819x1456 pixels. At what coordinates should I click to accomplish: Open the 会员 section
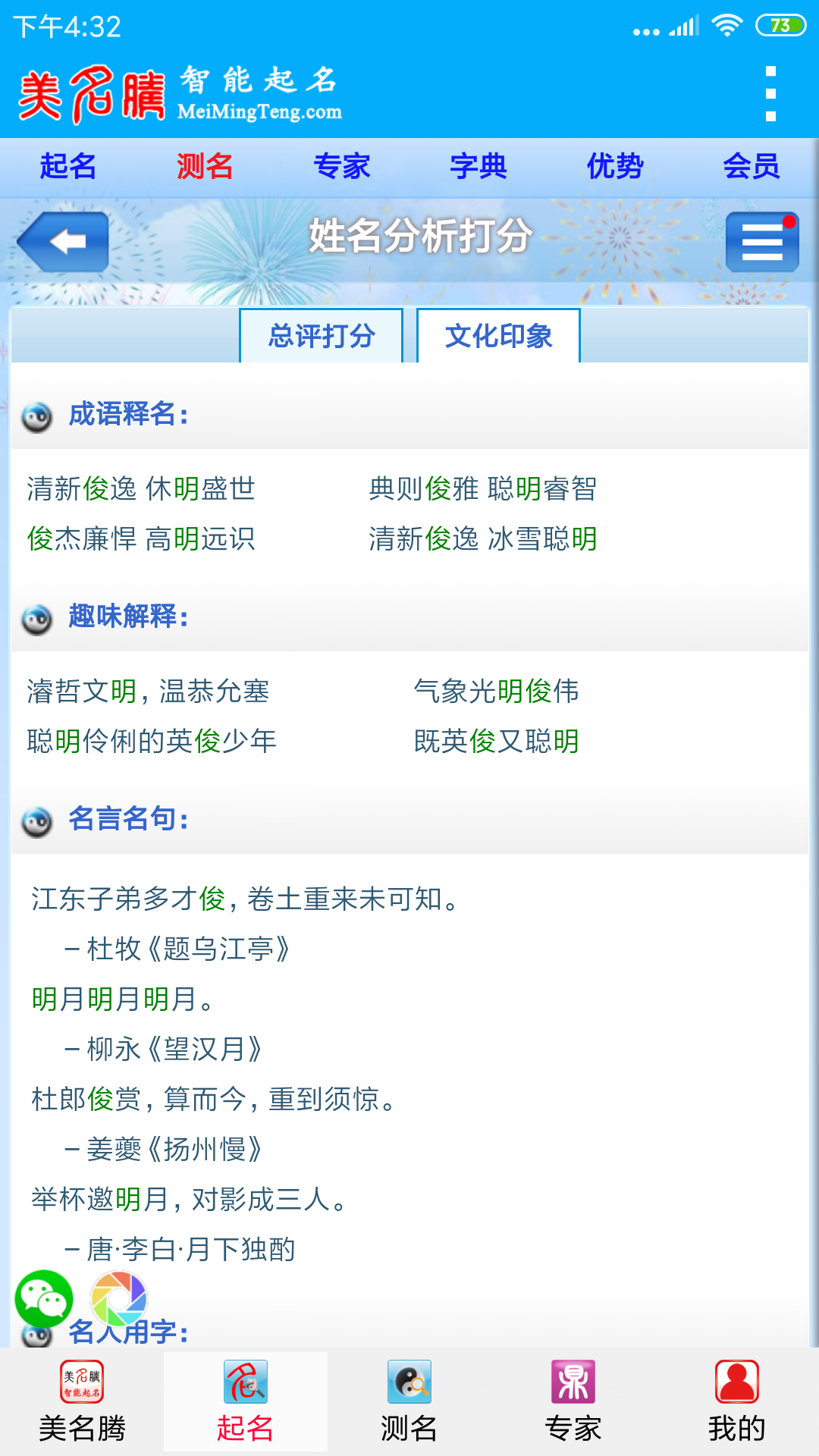[751, 166]
